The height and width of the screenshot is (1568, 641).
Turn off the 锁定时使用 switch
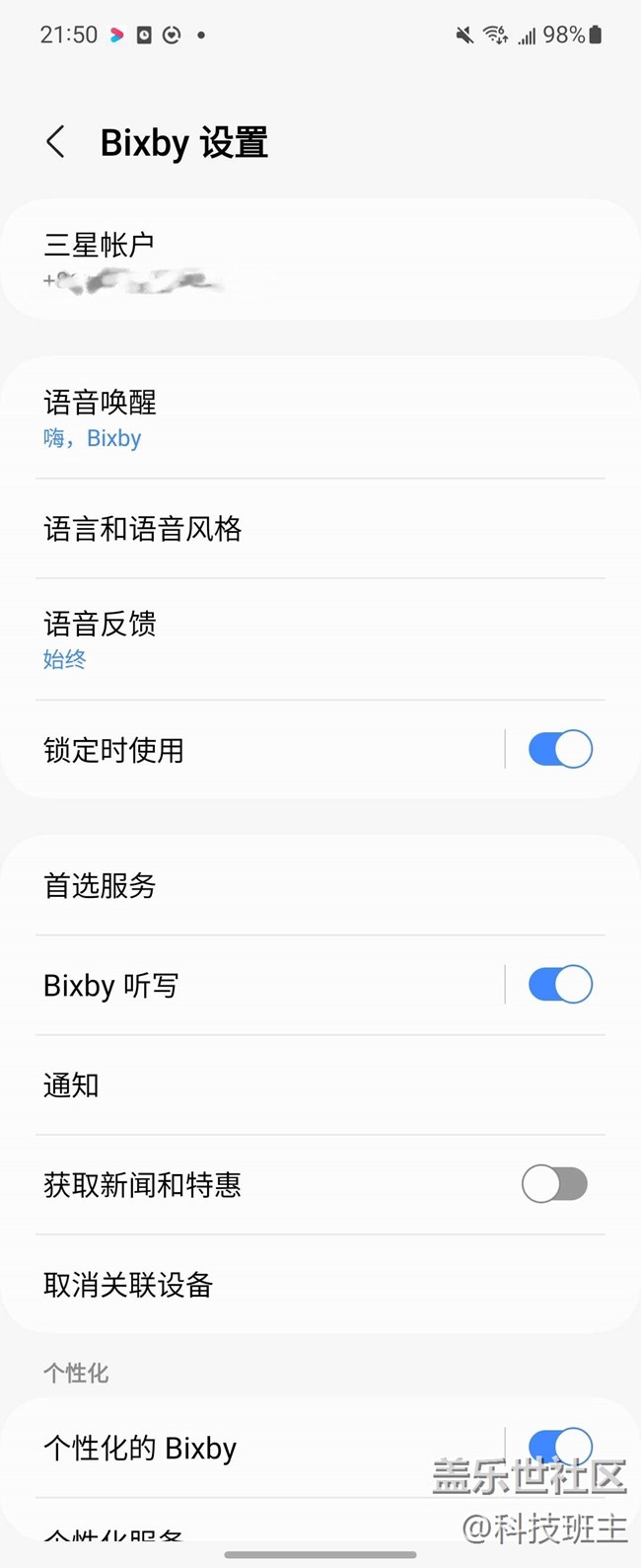(x=560, y=750)
